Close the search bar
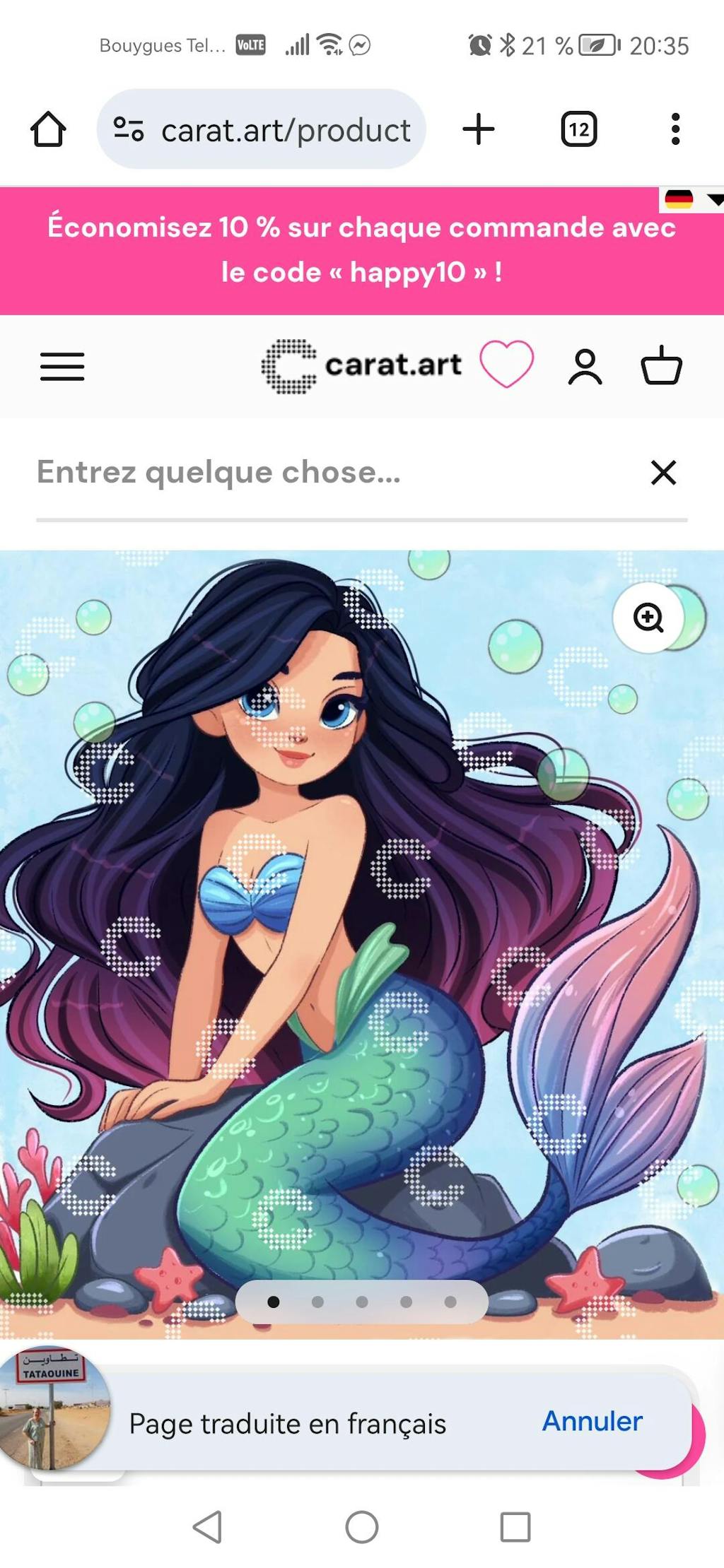This screenshot has width=724, height=1568. coord(663,472)
